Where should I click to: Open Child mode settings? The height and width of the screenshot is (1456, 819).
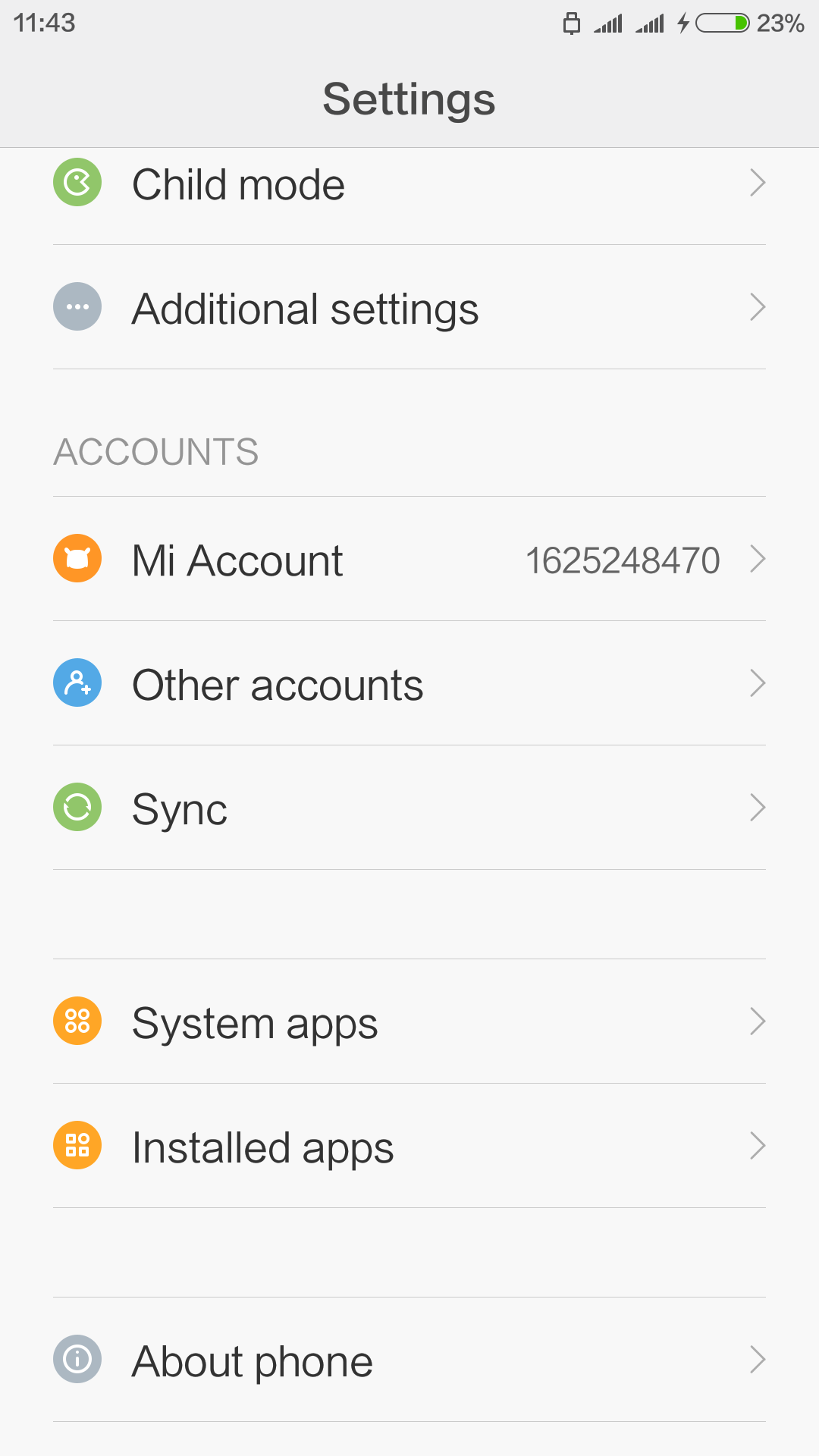(x=409, y=184)
